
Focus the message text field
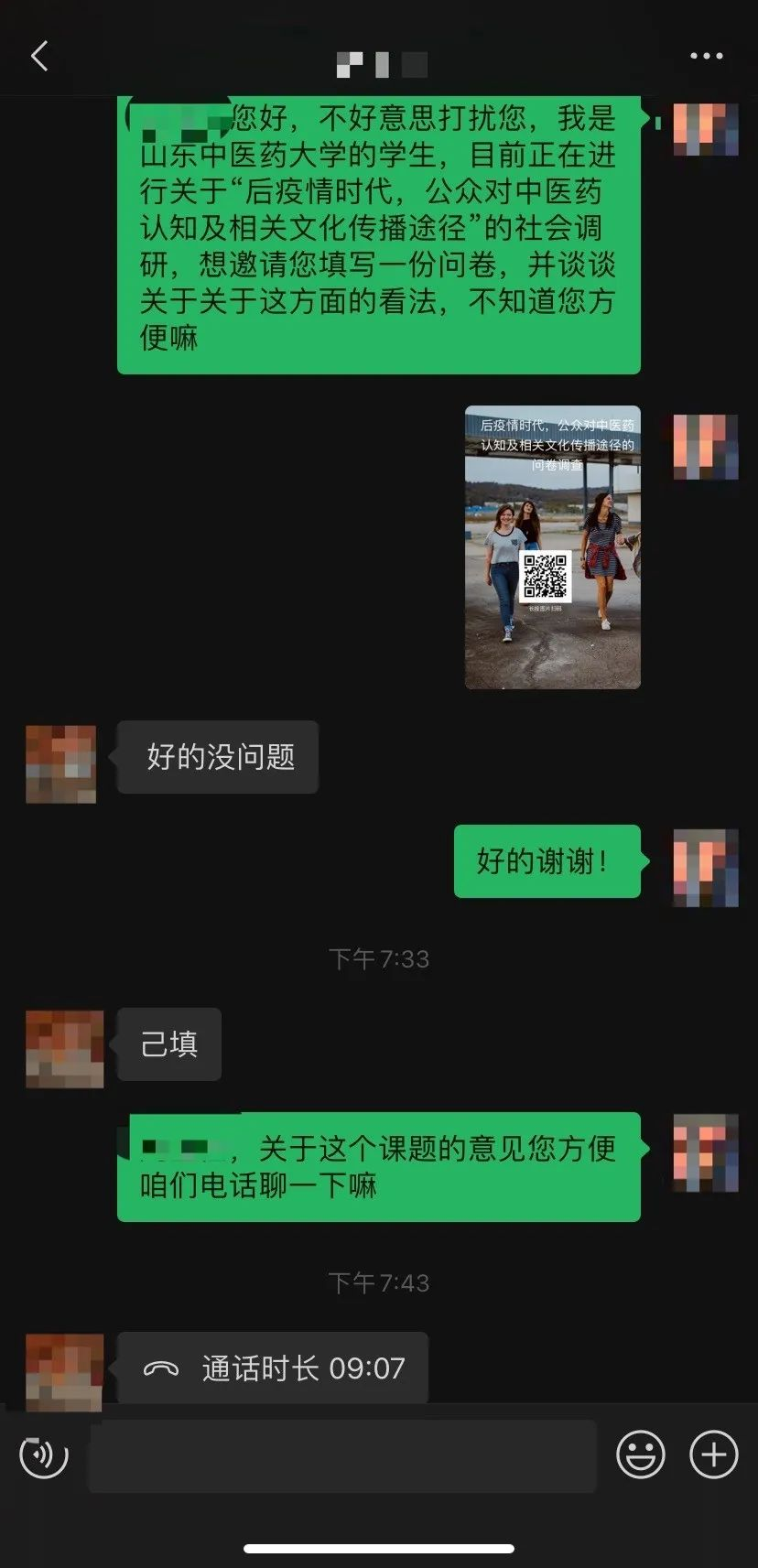coord(342,1455)
